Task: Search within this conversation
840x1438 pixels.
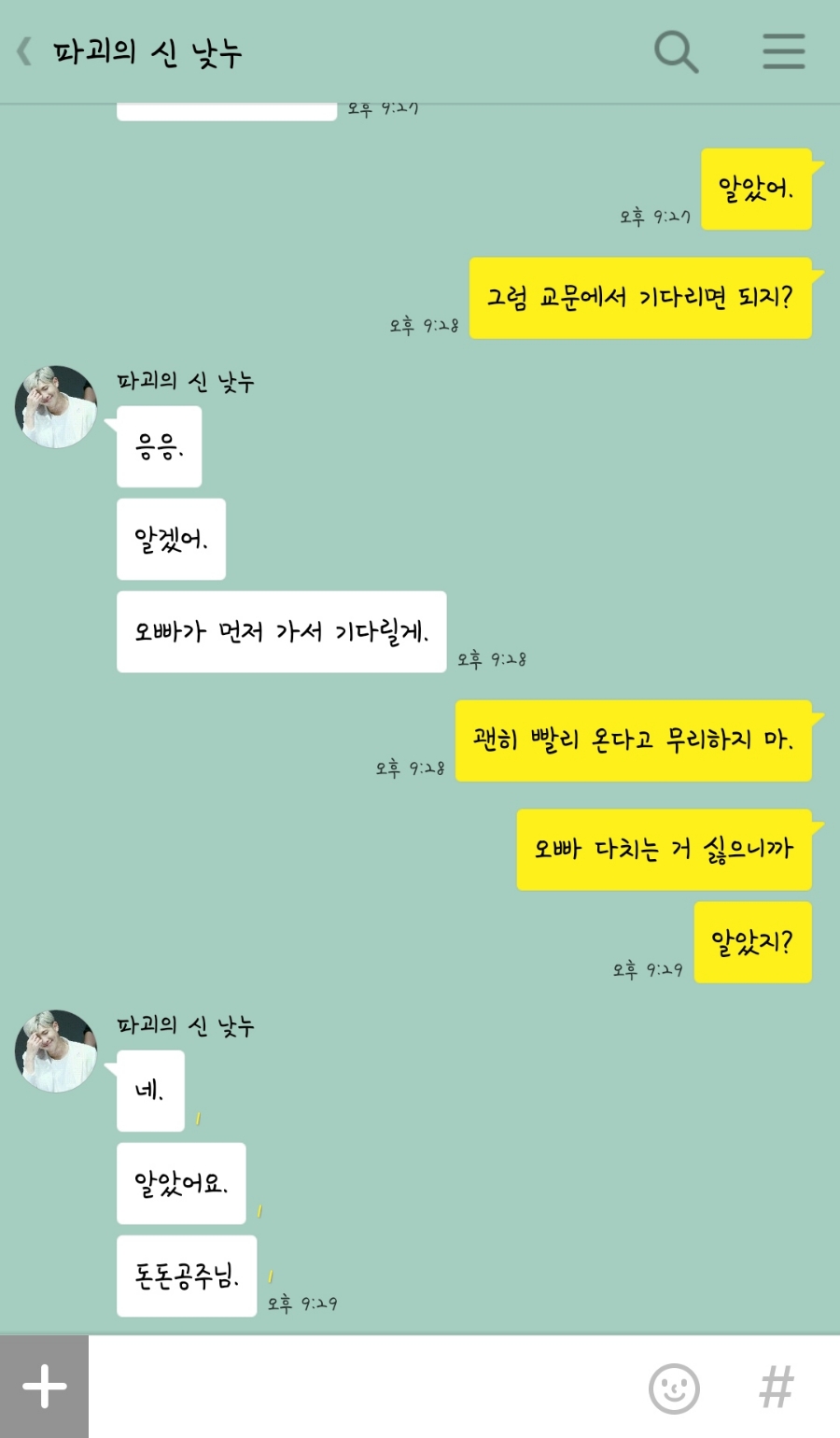Action: coord(676,51)
